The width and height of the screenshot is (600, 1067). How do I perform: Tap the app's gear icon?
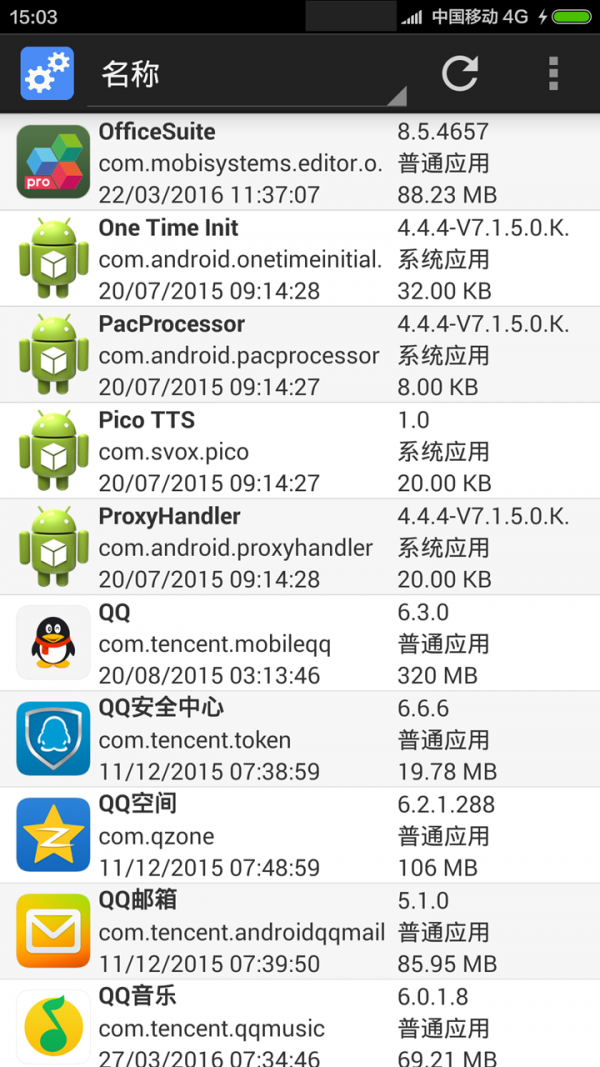47,73
